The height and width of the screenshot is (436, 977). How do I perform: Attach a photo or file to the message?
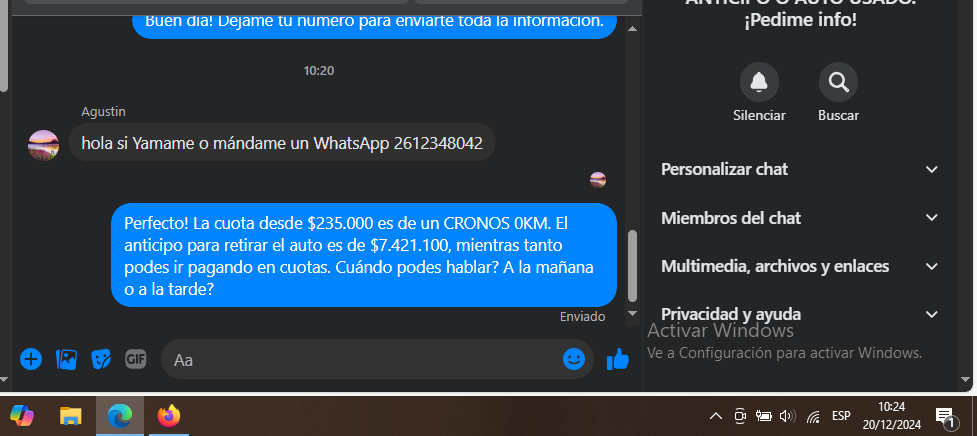tap(67, 359)
